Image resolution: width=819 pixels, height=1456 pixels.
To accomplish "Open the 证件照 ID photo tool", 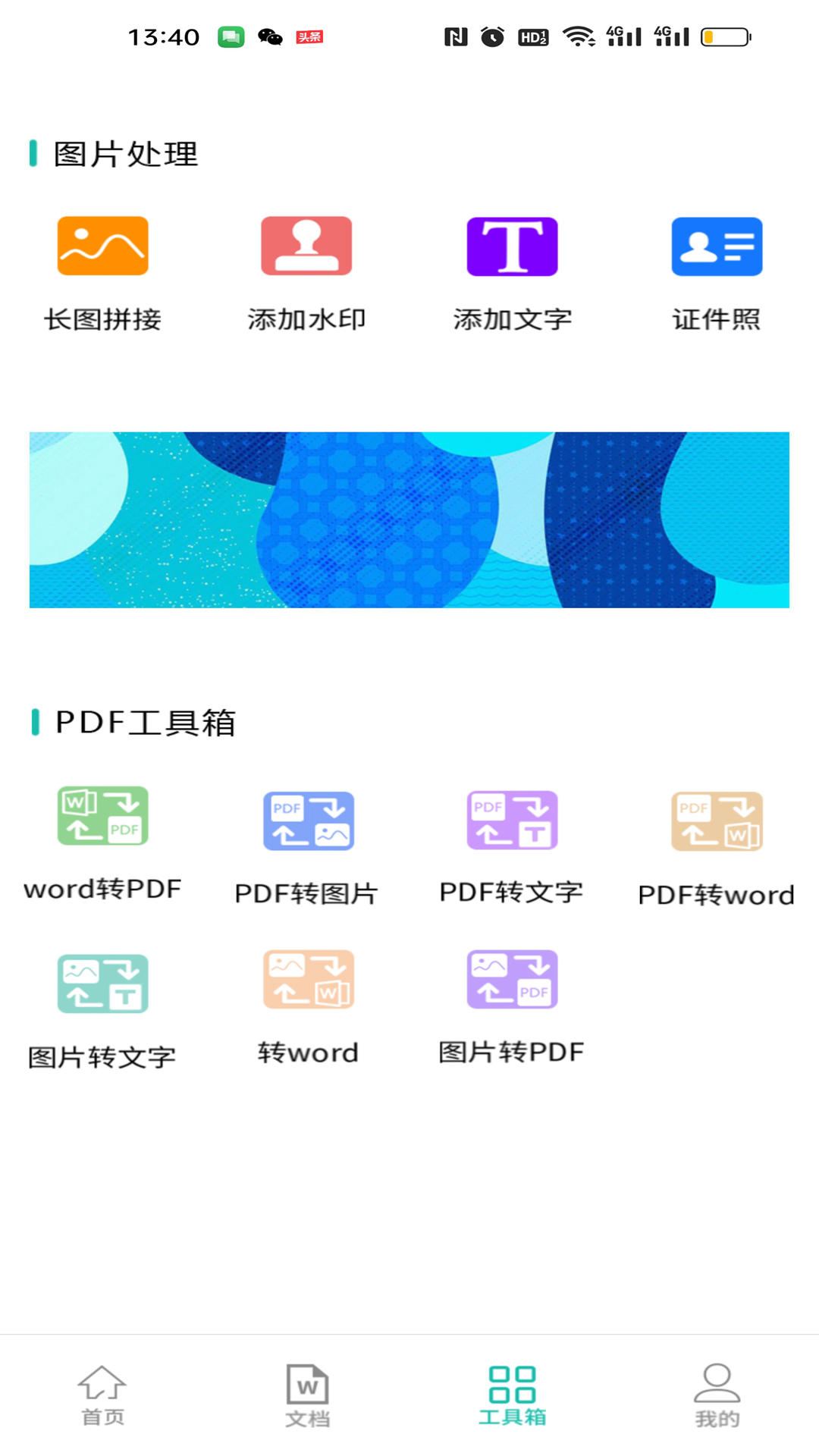I will pos(717,273).
